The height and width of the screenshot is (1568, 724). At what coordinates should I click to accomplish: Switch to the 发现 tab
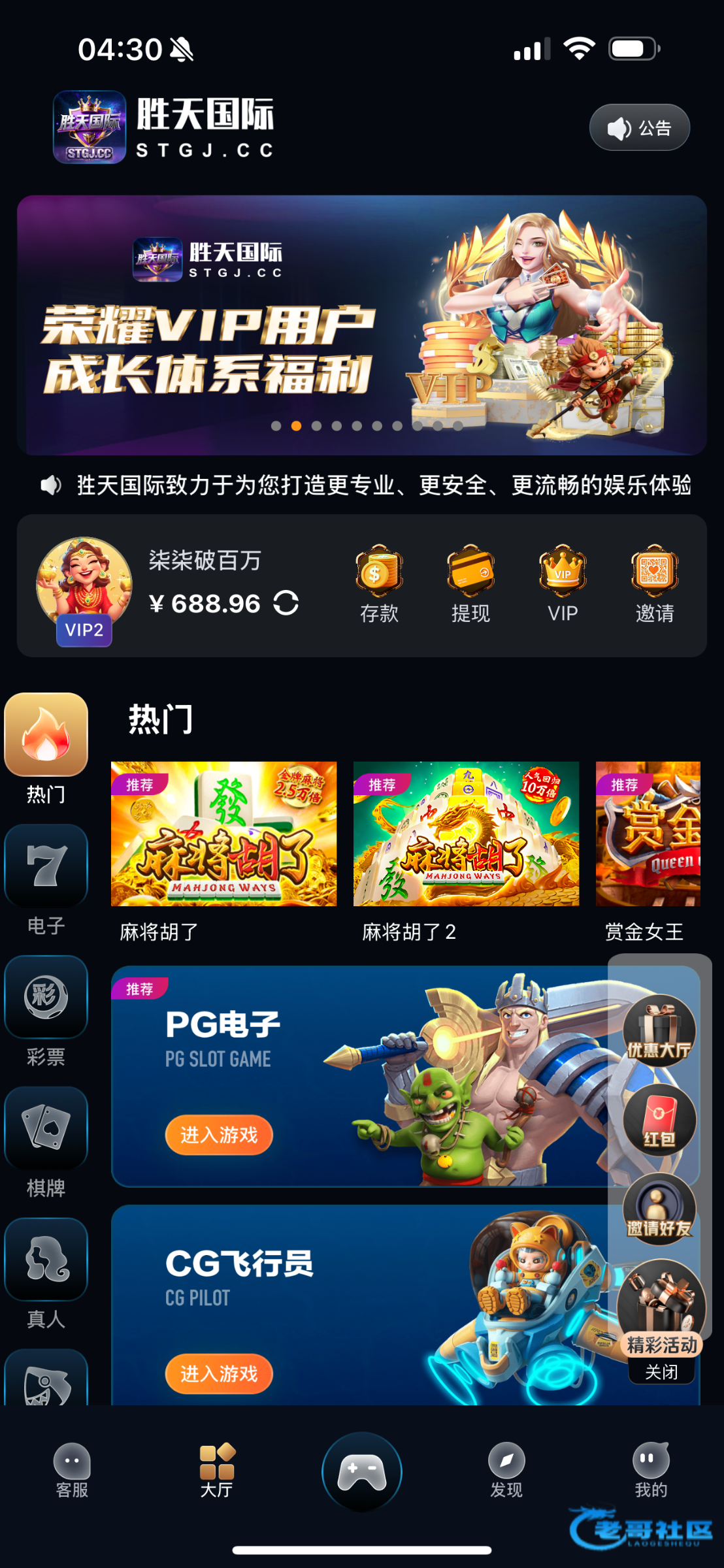coord(506,1470)
